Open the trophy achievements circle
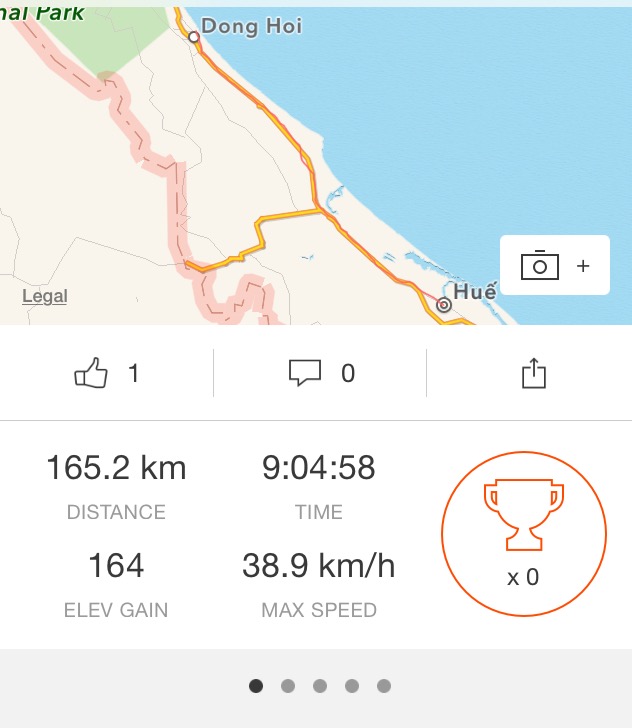The height and width of the screenshot is (728, 632). coord(524,534)
